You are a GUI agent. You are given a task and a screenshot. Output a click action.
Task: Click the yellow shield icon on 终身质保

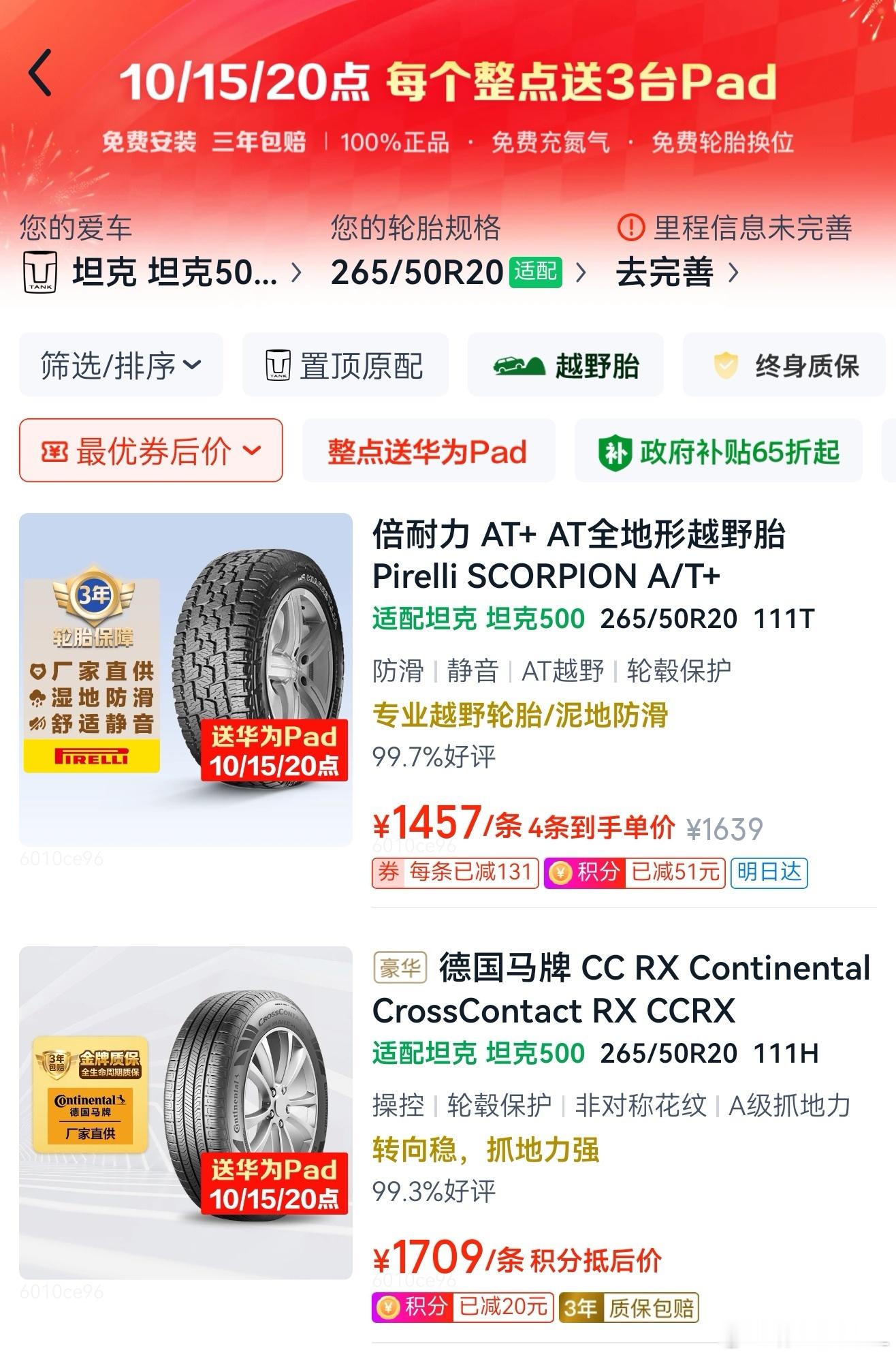tap(726, 365)
